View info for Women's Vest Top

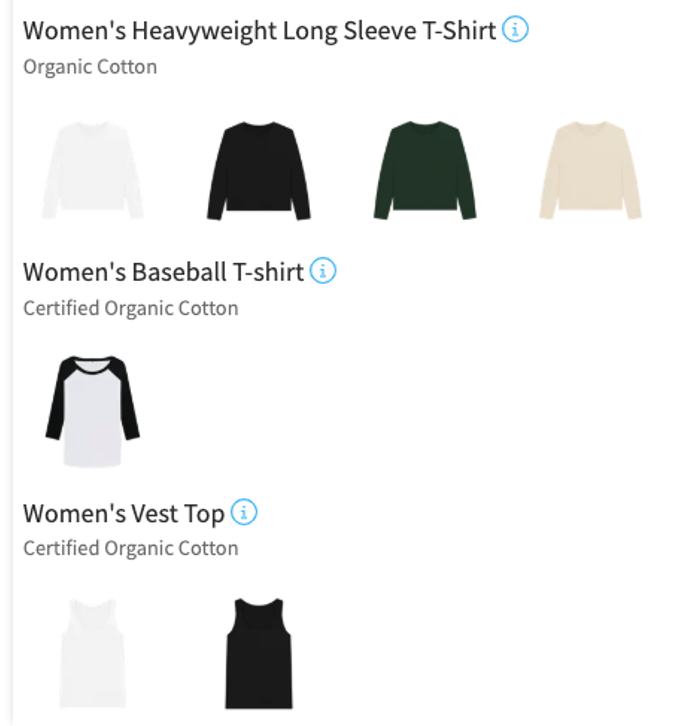(x=244, y=513)
